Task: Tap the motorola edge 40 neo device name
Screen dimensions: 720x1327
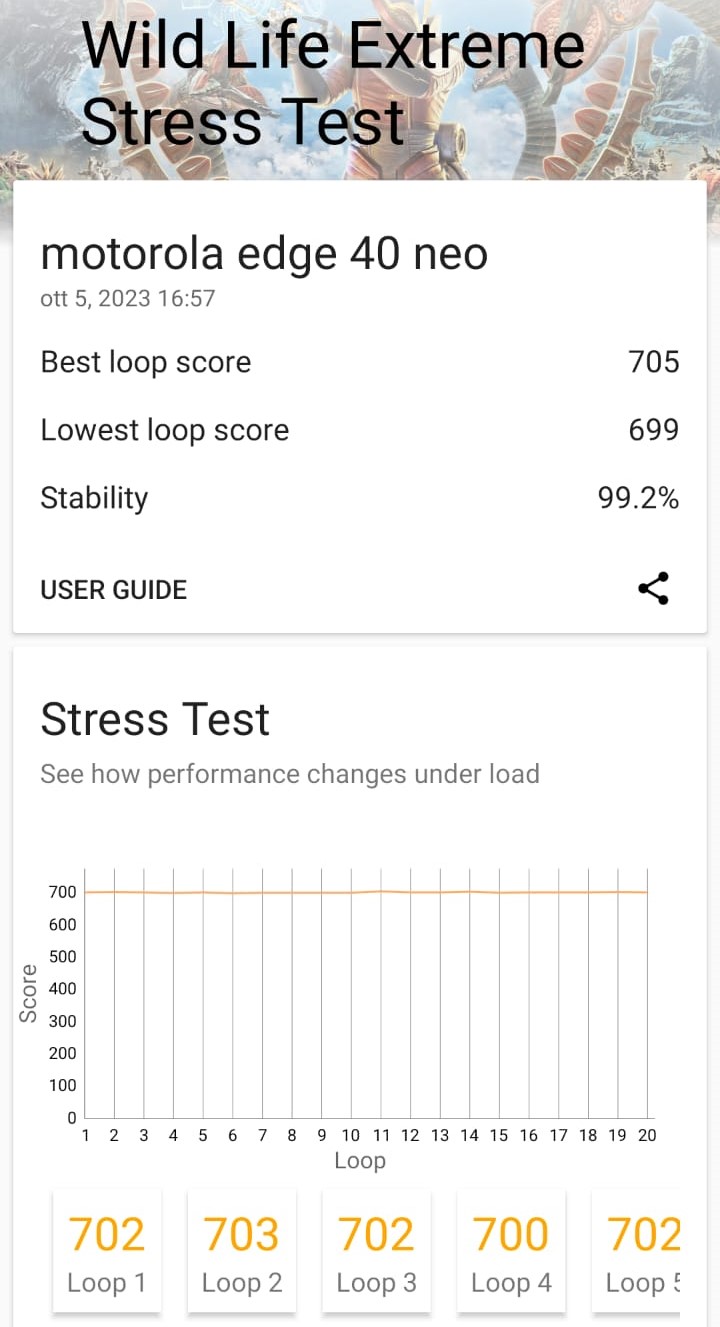Action: point(264,253)
